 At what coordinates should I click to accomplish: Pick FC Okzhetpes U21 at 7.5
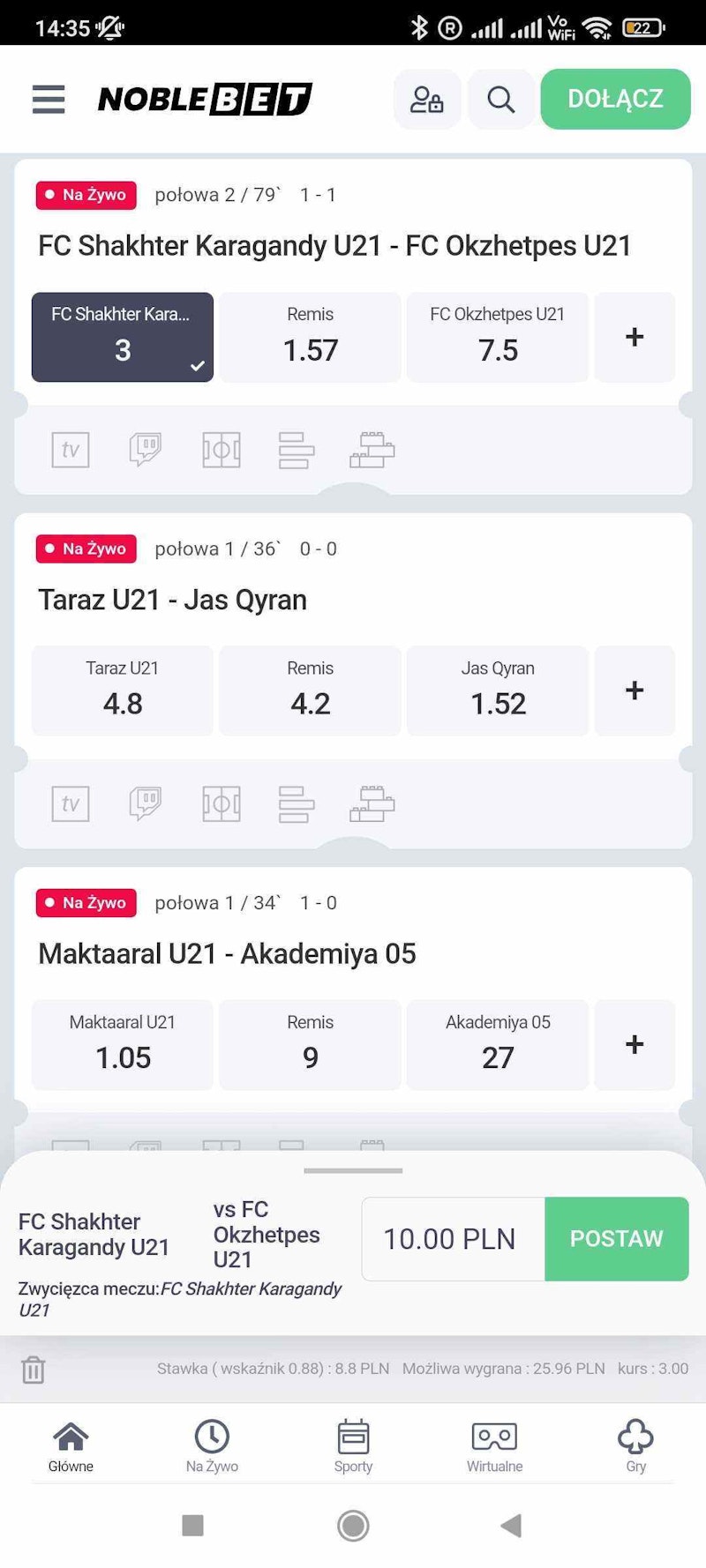498,337
